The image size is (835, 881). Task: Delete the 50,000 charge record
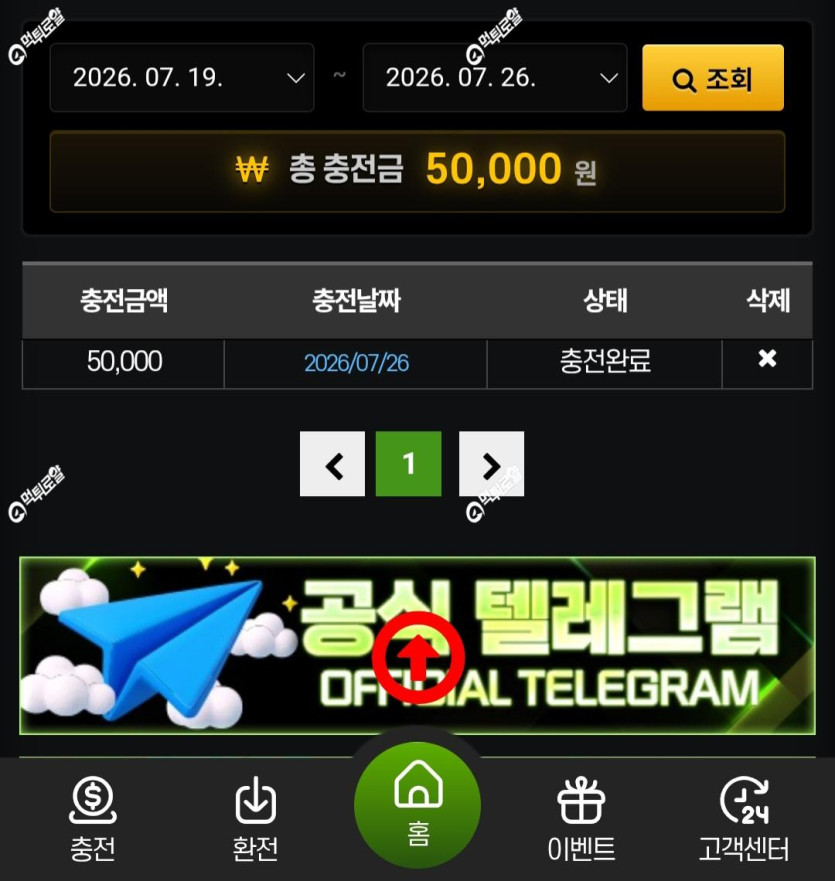[767, 358]
